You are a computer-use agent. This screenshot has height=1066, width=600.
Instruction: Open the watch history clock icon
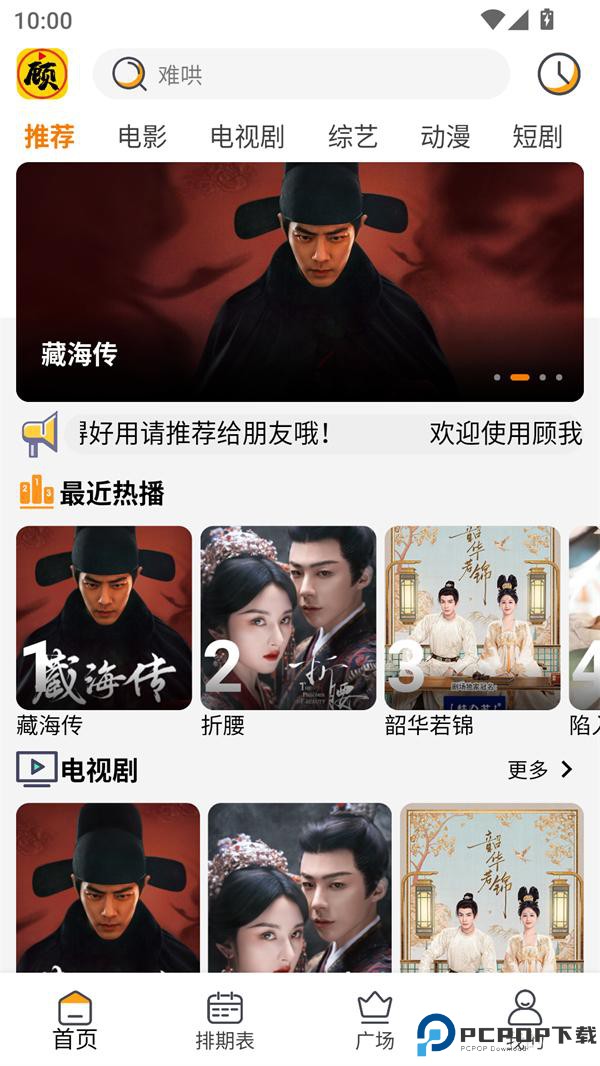click(x=558, y=74)
